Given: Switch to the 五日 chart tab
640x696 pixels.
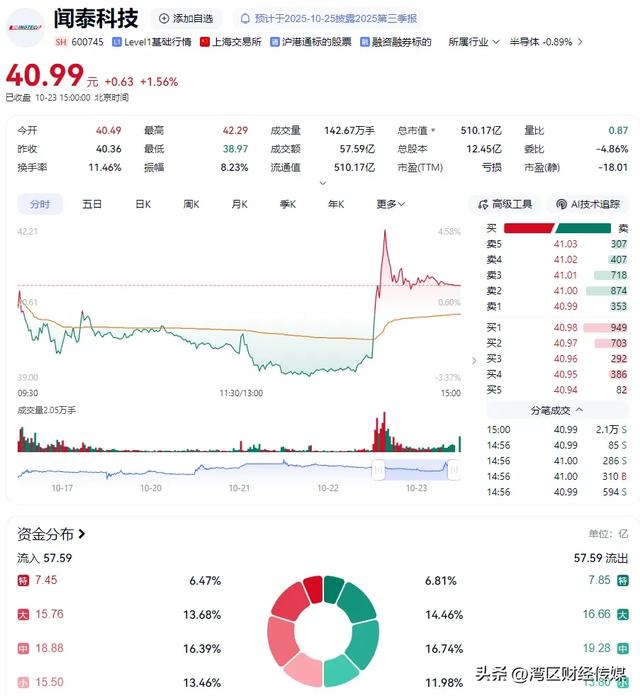Looking at the screenshot, I should tap(92, 204).
